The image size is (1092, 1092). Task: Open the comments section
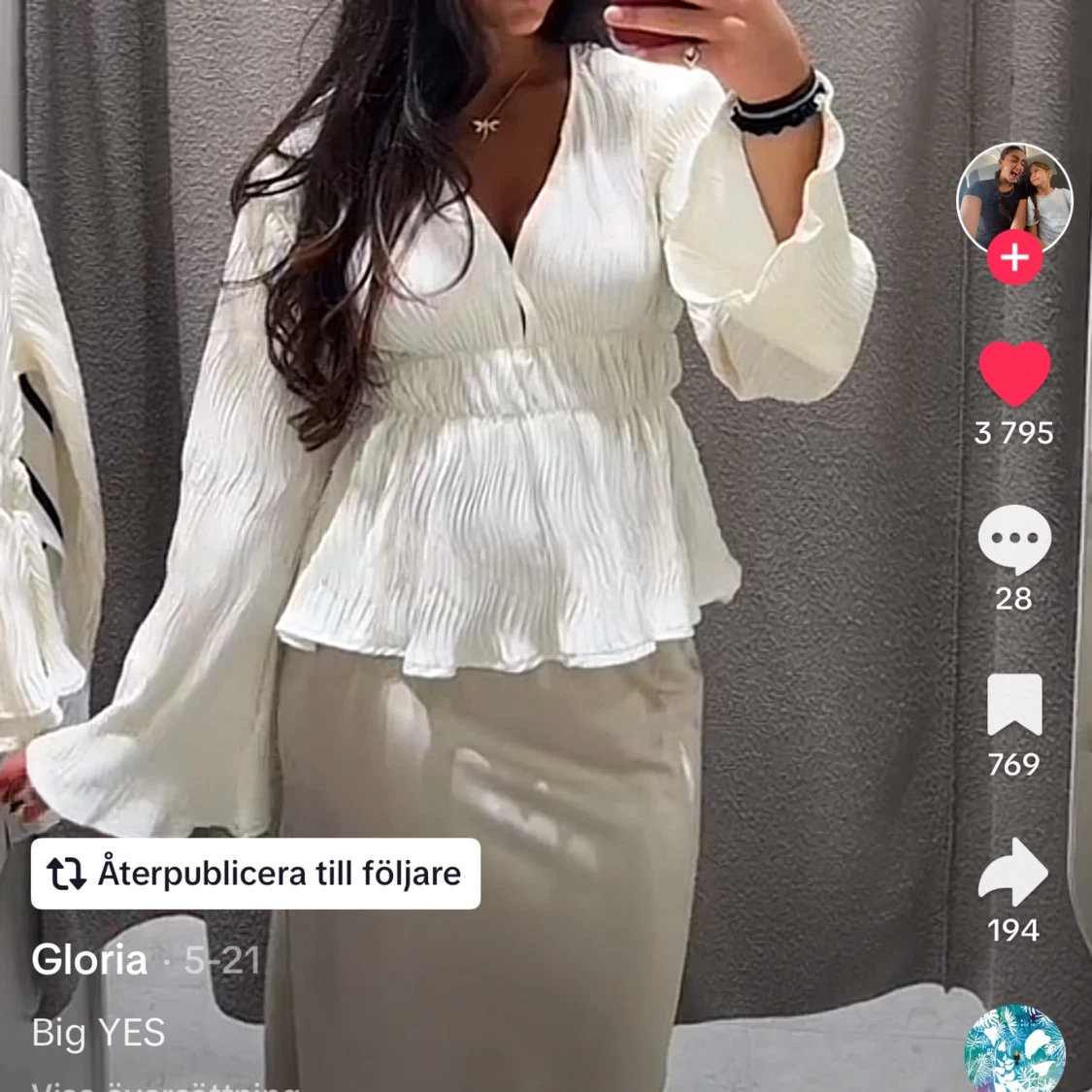point(1014,540)
